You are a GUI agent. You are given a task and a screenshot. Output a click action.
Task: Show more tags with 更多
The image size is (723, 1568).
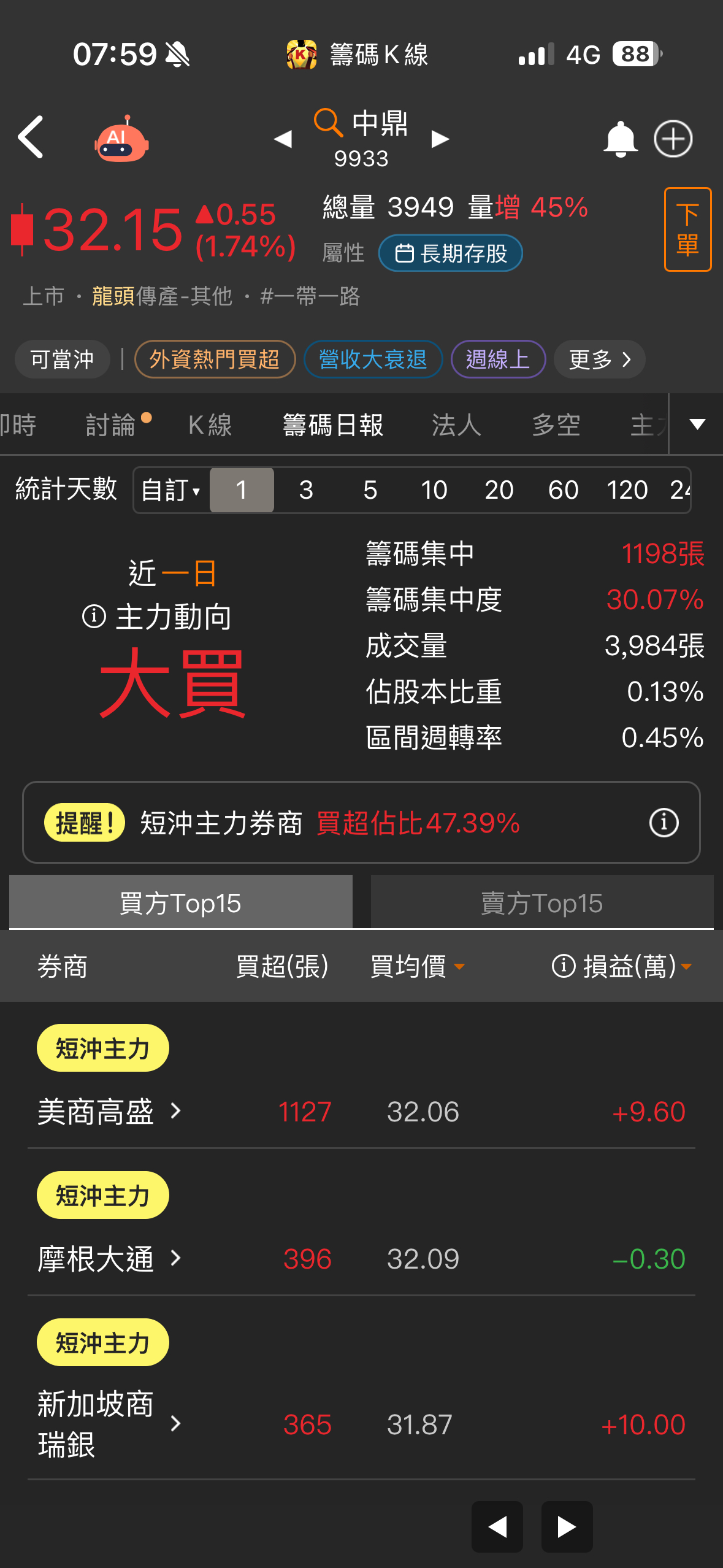(599, 359)
